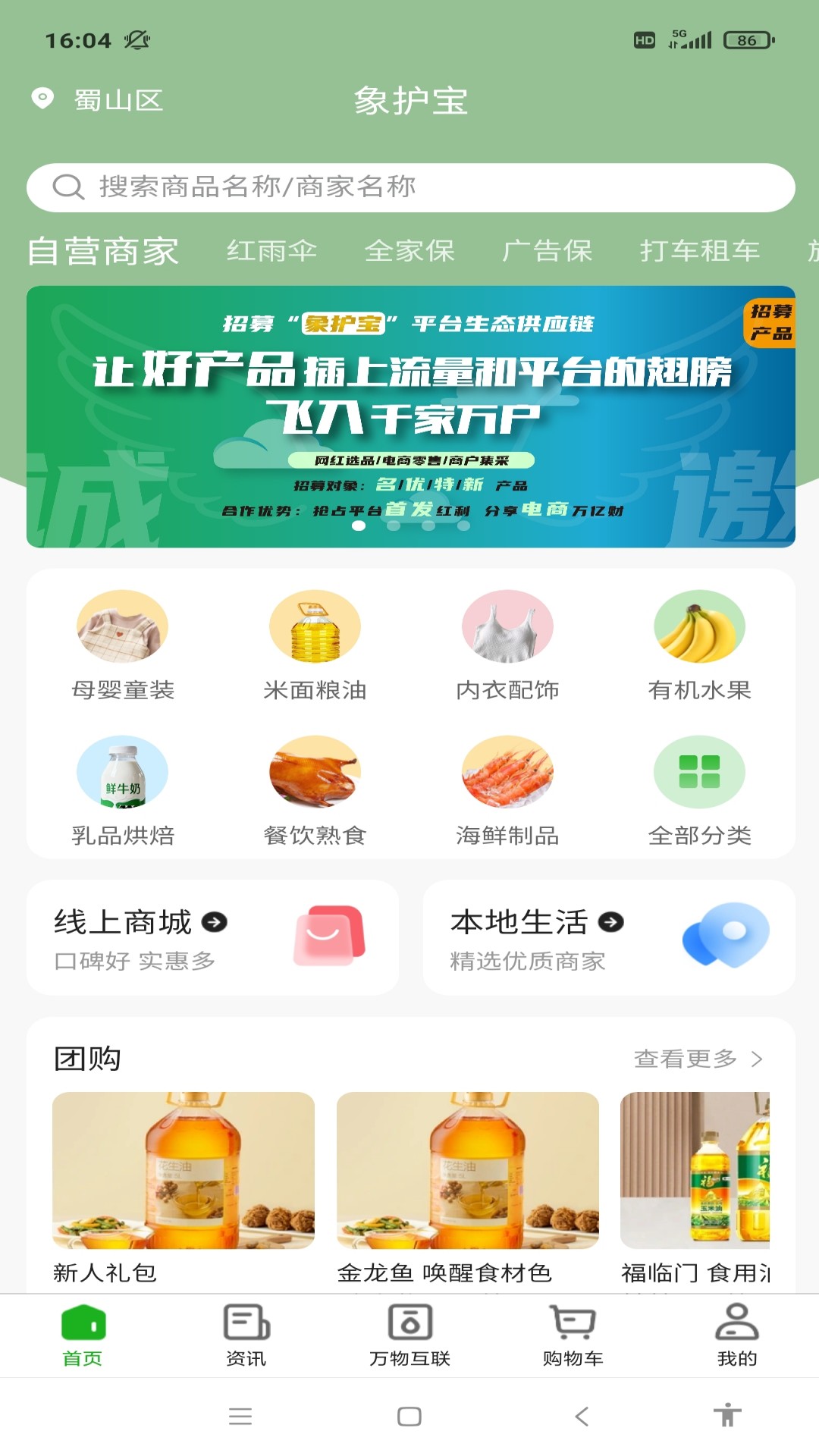819x1456 pixels.
Task: Open 线上商城 via its arrow
Action: tap(213, 922)
